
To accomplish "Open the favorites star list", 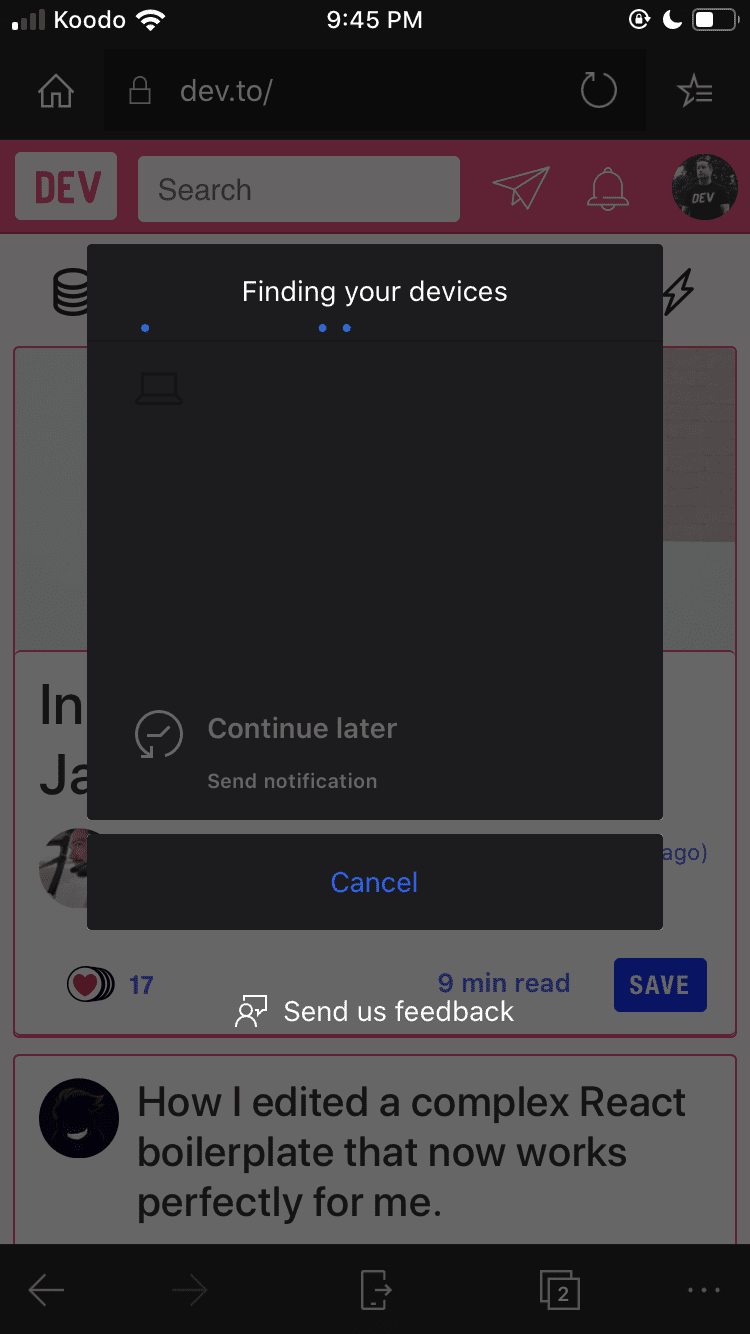I will coord(695,92).
